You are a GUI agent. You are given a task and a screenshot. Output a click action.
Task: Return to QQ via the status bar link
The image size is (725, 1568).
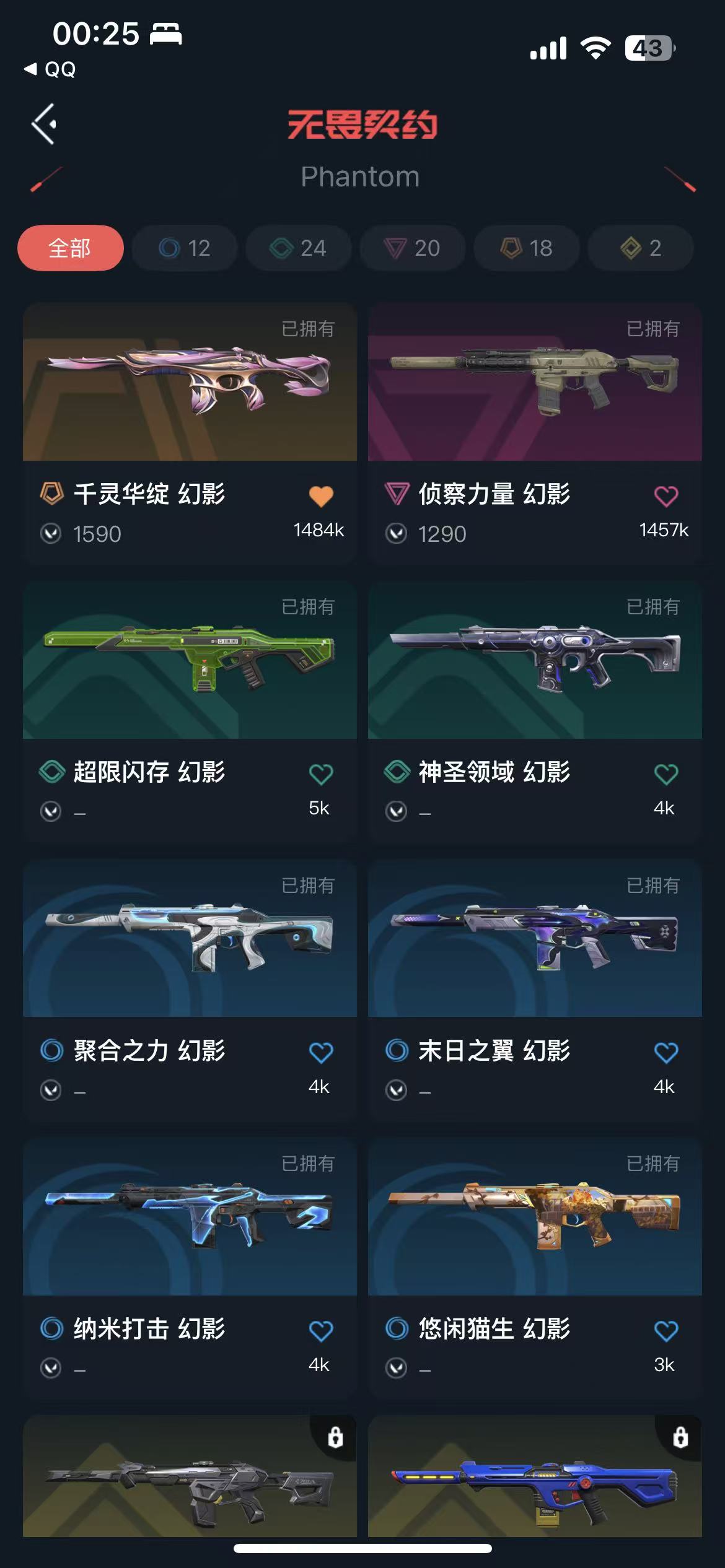pos(51,69)
